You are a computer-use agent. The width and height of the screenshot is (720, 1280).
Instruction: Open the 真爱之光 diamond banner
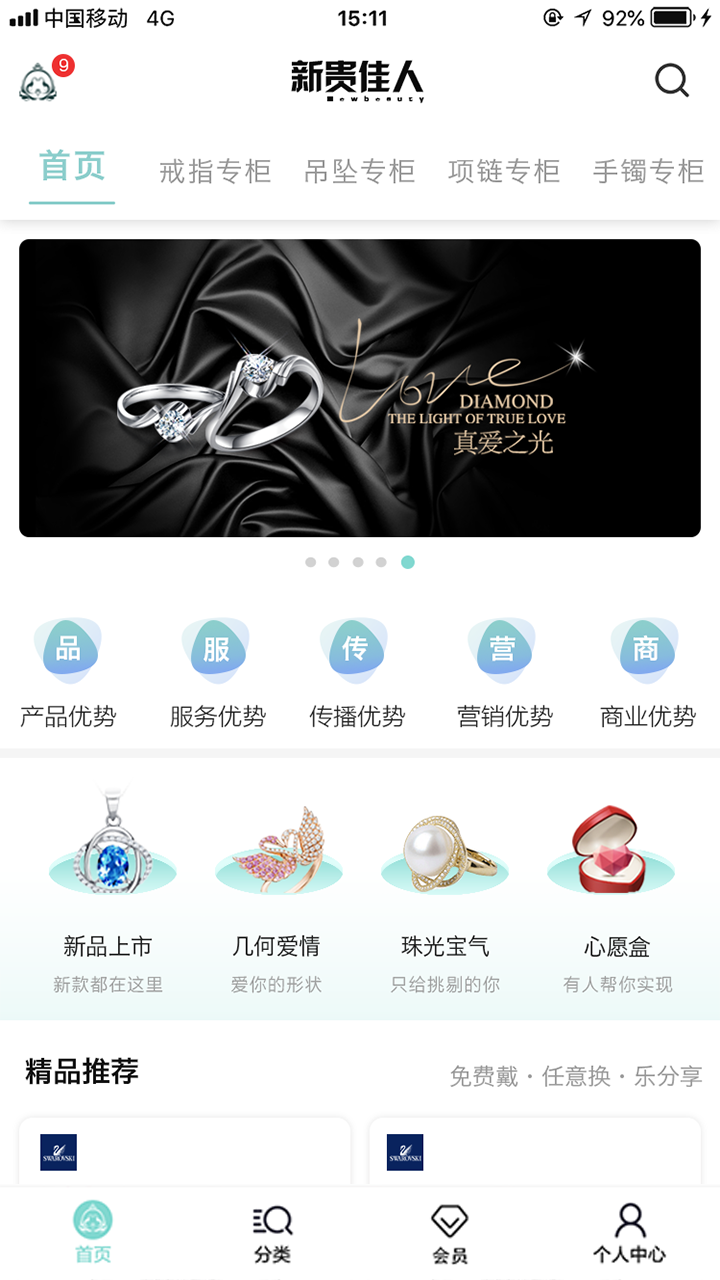point(360,388)
